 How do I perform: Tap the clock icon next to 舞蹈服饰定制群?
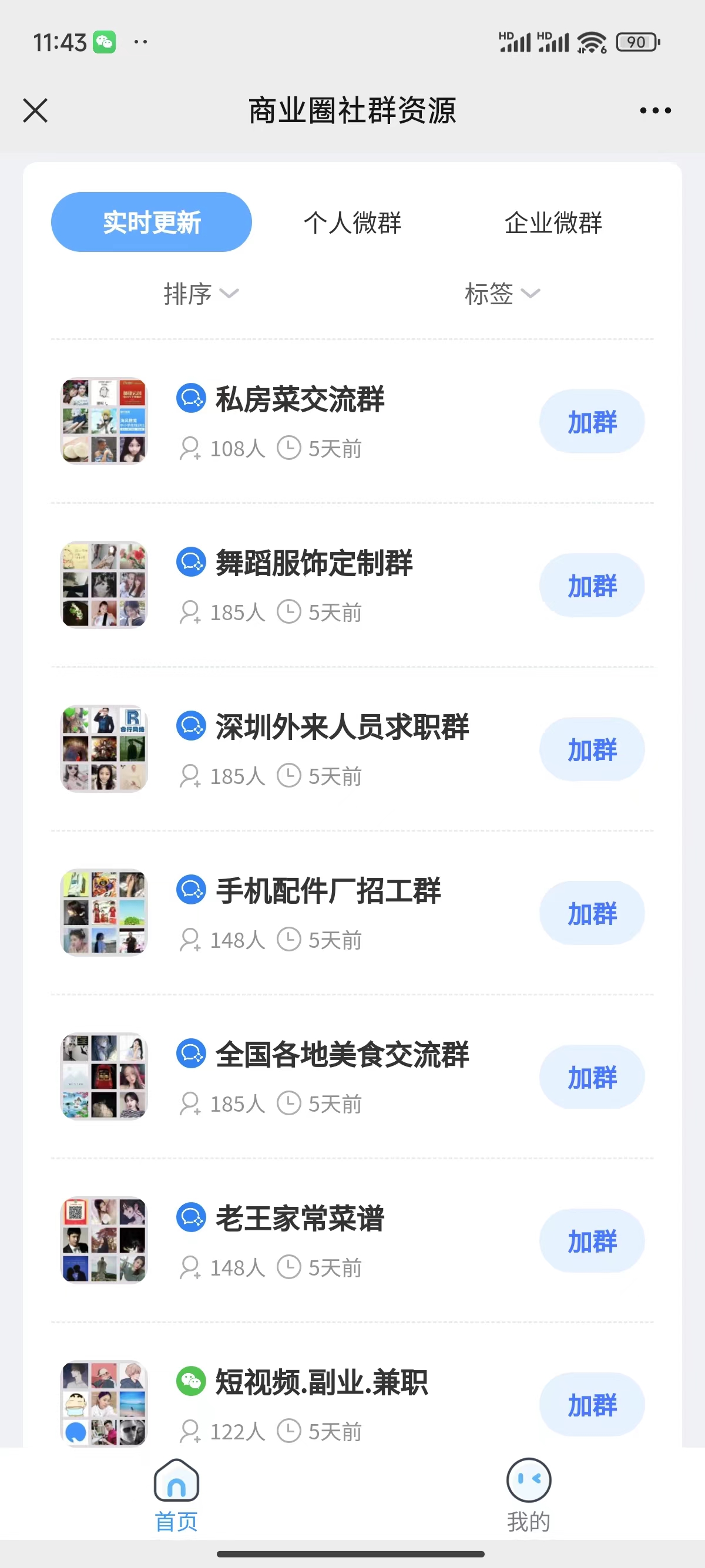click(291, 612)
